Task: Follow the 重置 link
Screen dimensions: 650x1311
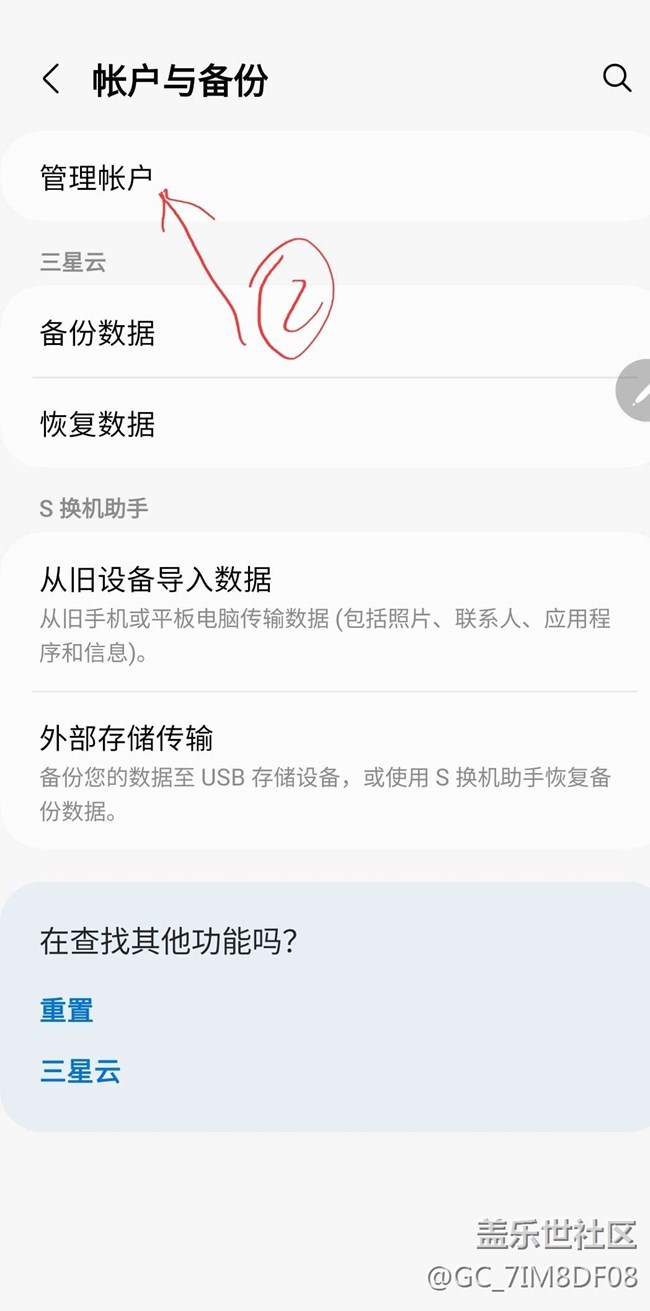Action: pyautogui.click(x=67, y=1010)
